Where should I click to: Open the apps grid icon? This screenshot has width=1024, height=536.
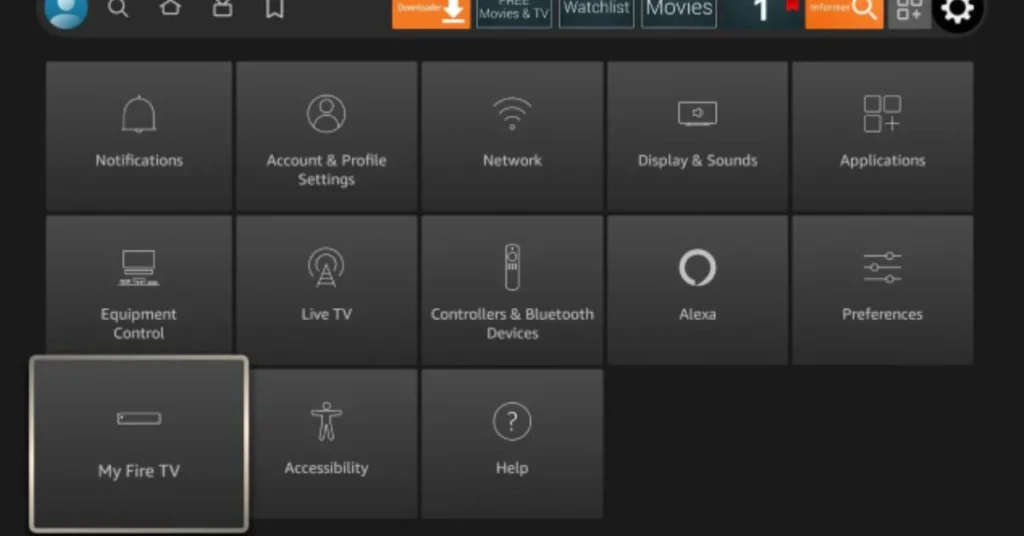909,11
